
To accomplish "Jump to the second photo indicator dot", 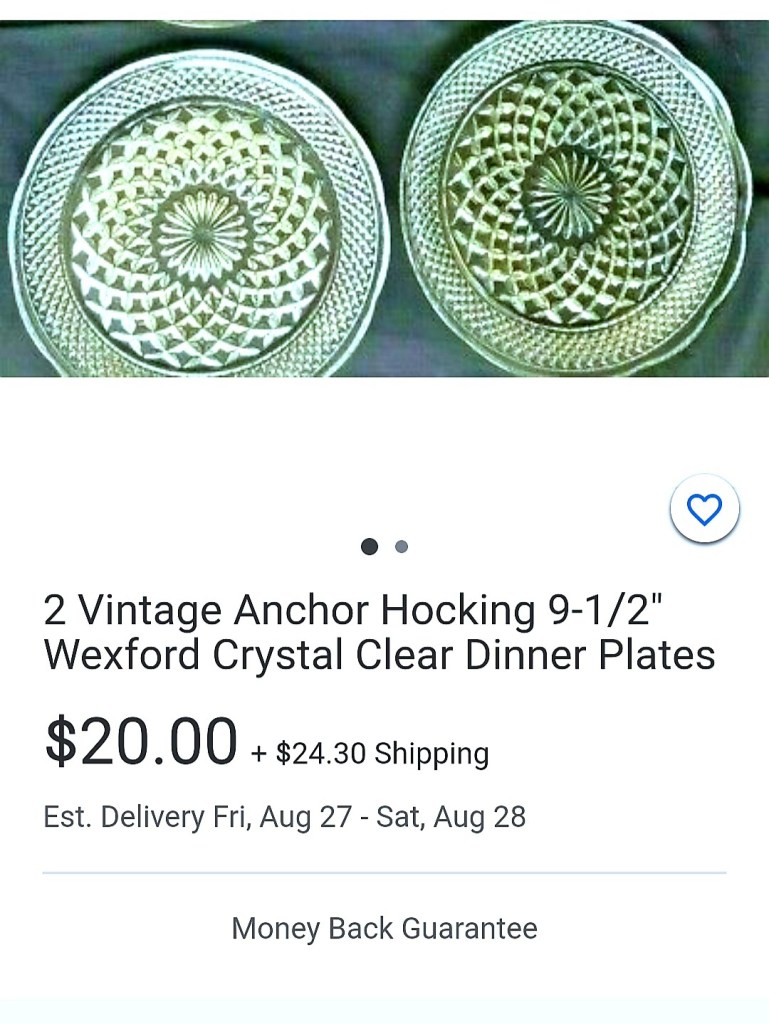I will 401,547.
